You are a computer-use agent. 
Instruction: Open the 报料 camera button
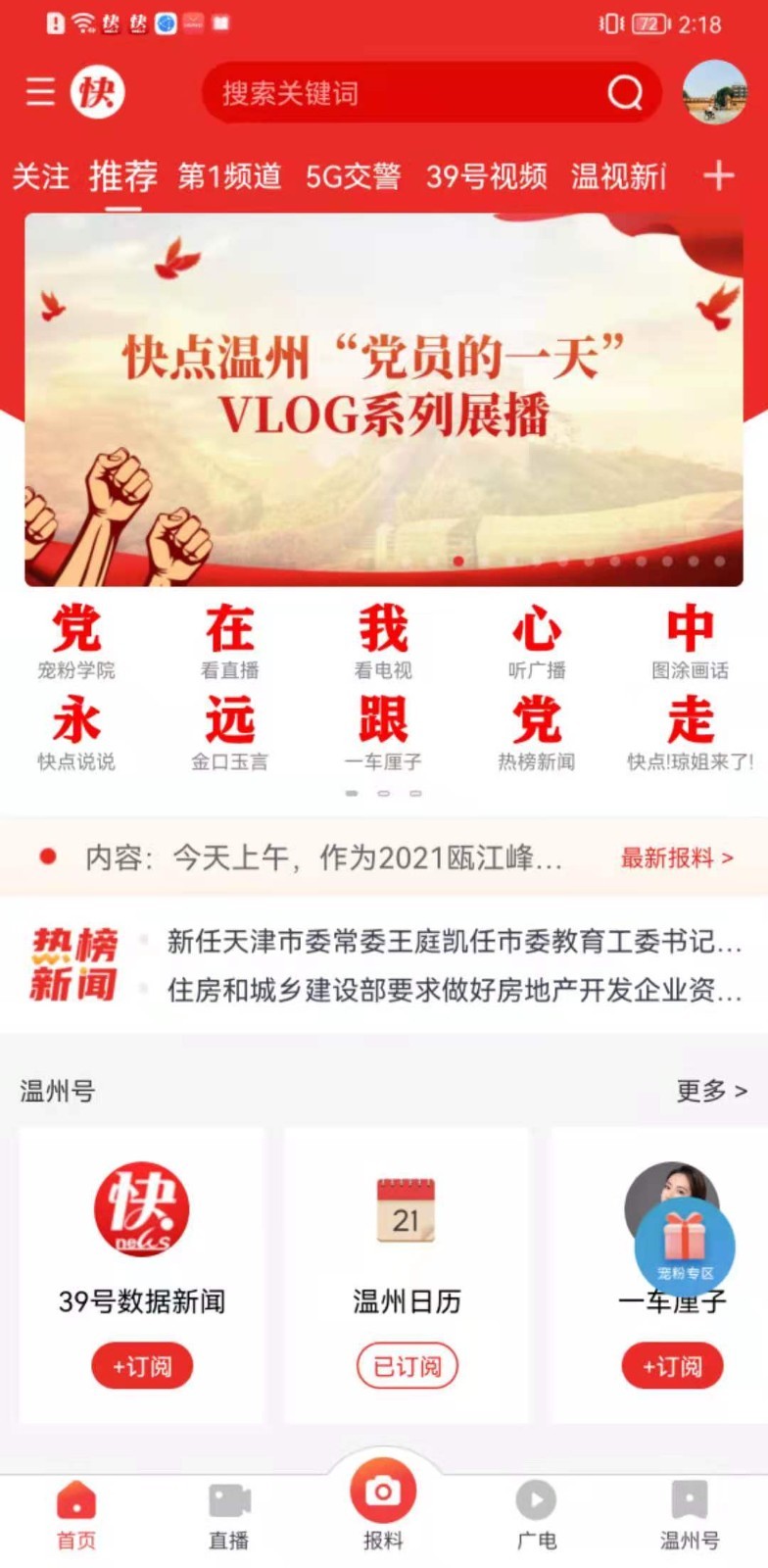click(x=383, y=1501)
